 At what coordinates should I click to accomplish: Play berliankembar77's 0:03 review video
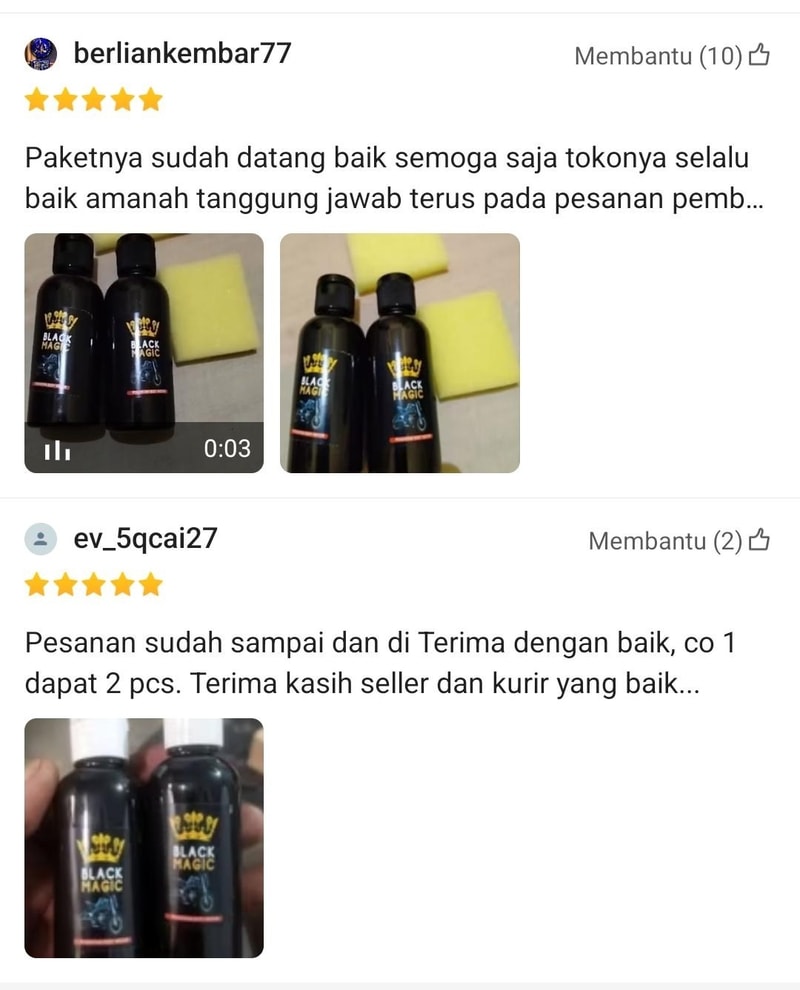click(144, 353)
